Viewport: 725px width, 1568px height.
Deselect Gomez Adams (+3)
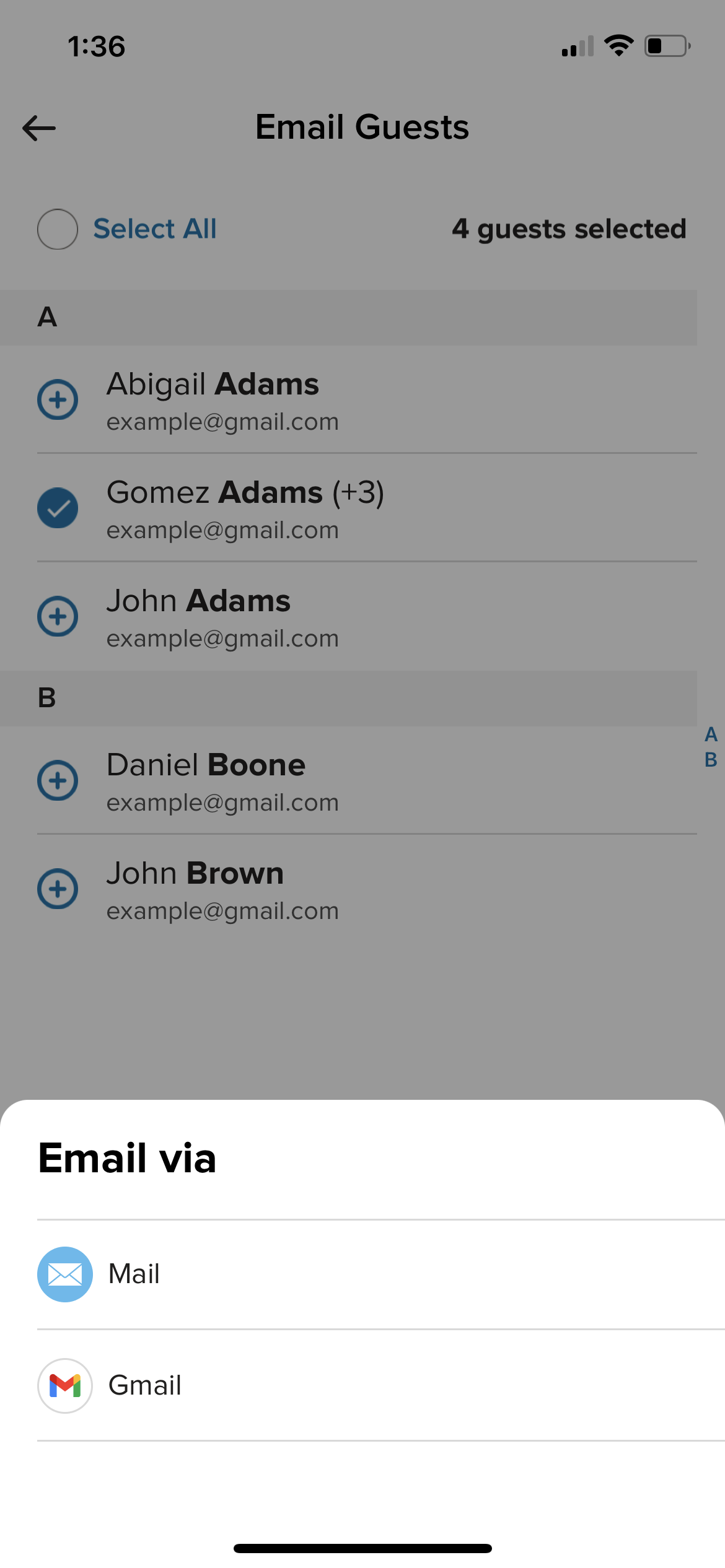coord(58,508)
